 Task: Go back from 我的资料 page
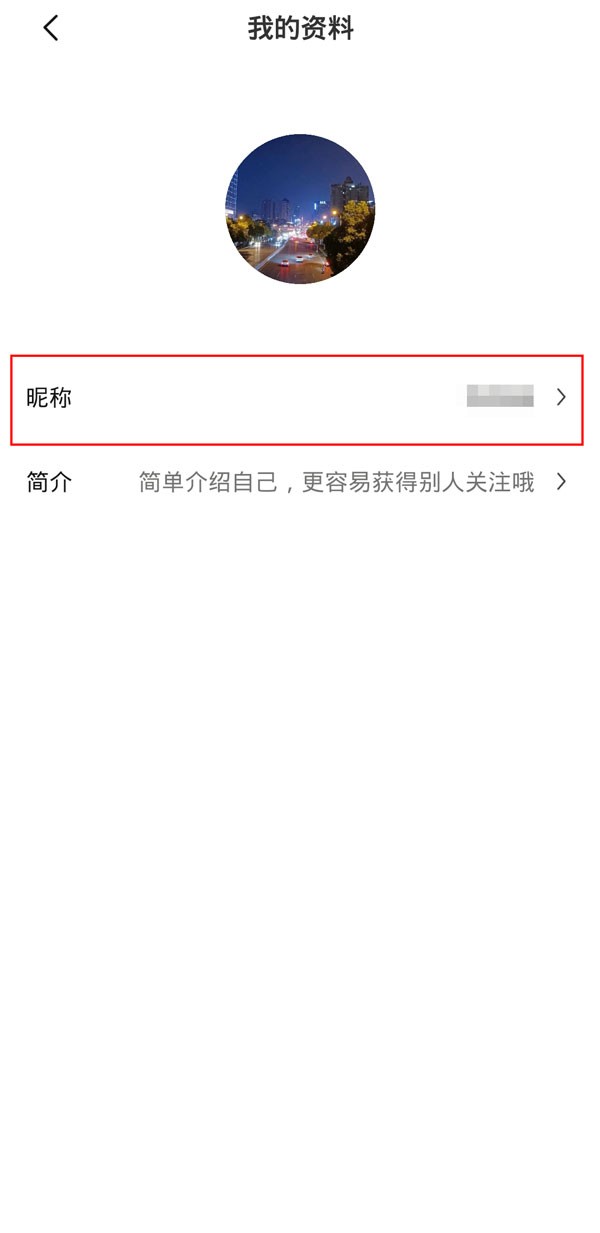click(51, 28)
